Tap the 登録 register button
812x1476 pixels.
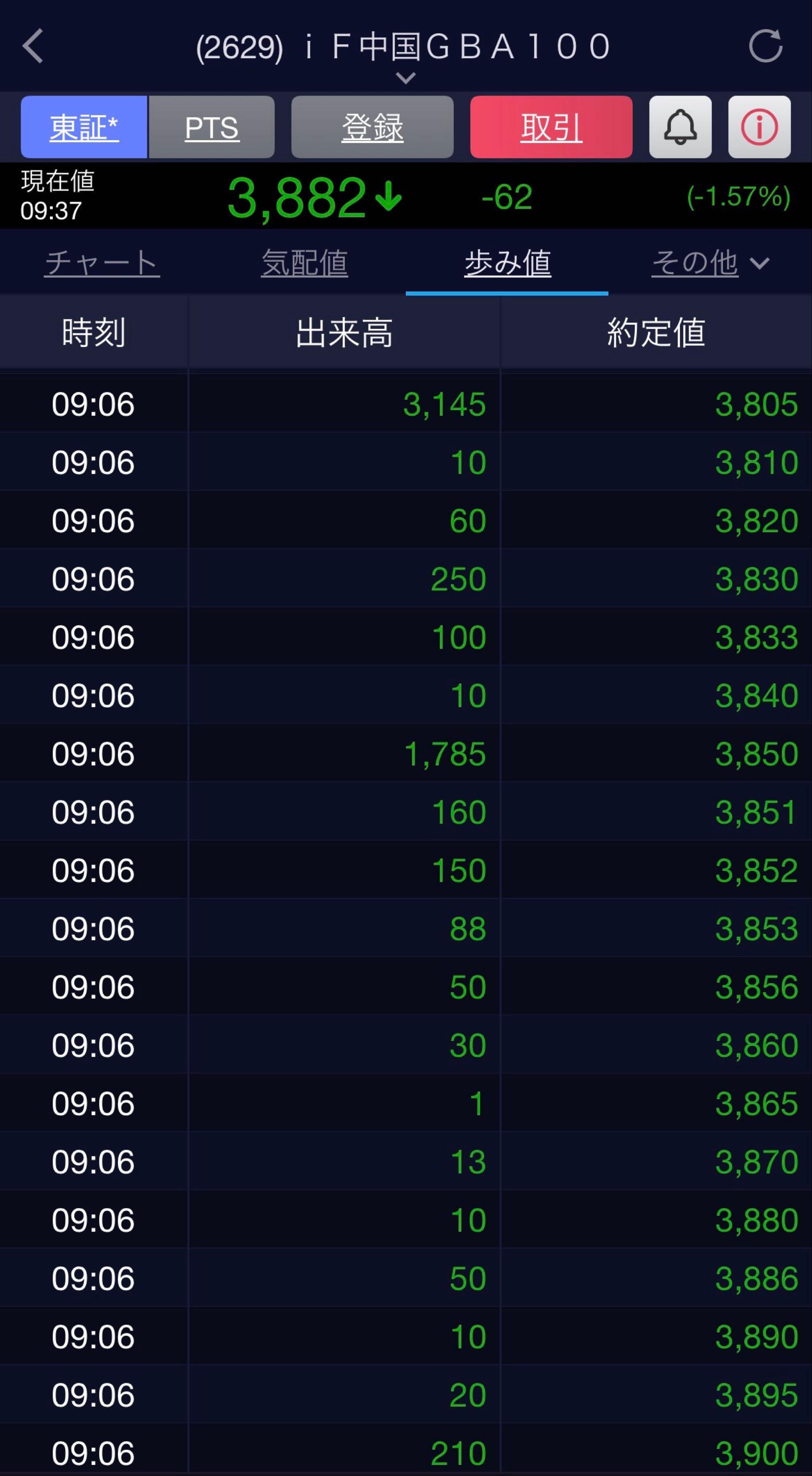tap(372, 127)
